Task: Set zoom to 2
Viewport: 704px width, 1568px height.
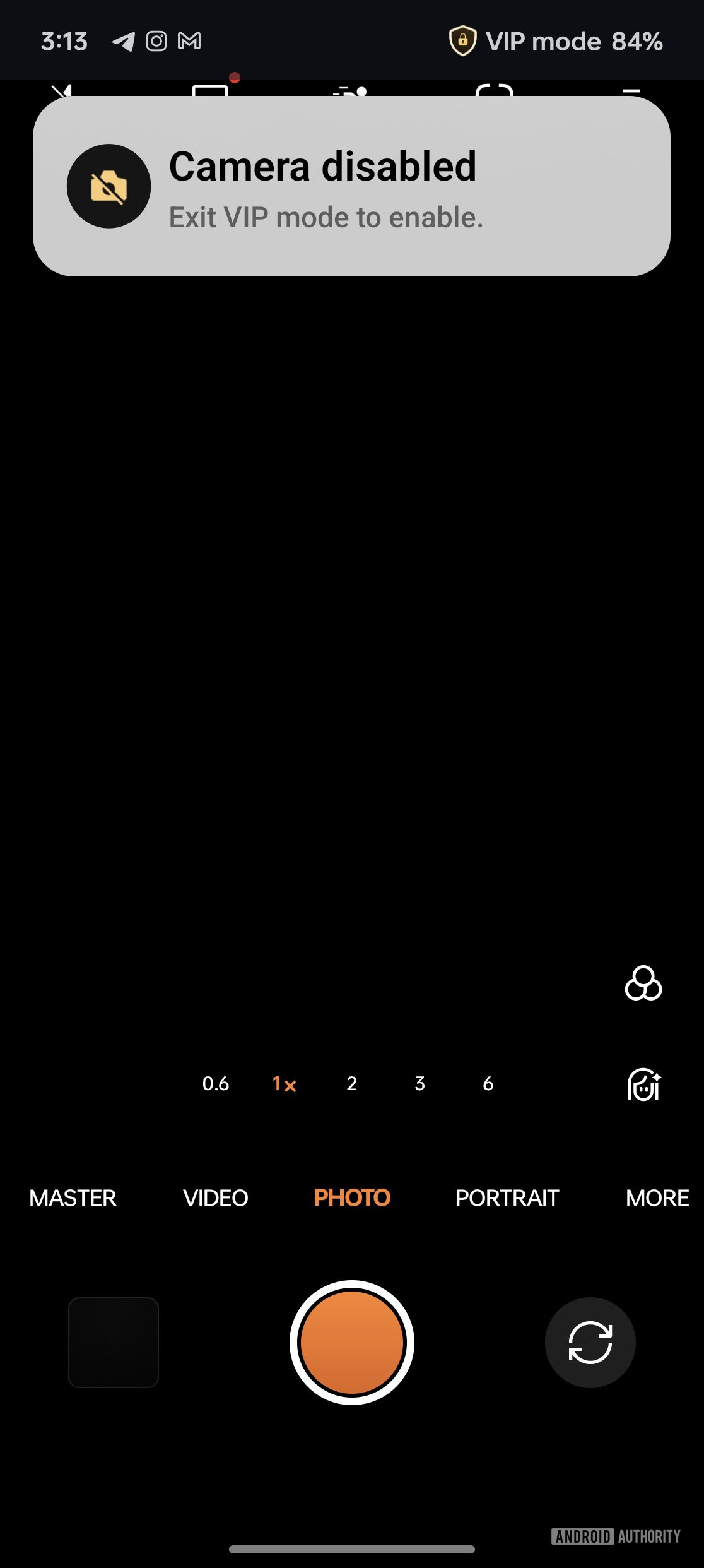Action: 352,1083
